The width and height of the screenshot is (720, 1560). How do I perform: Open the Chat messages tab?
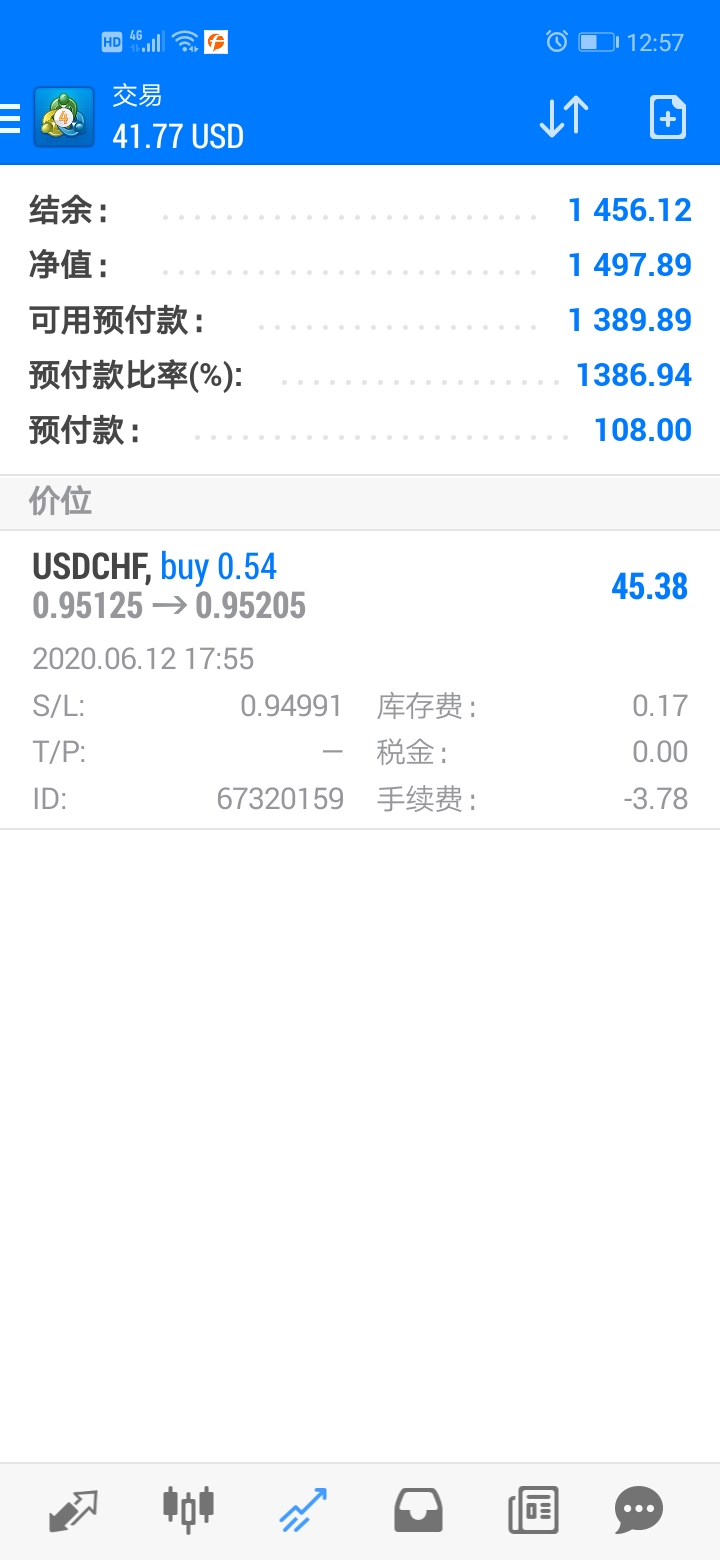(639, 1510)
